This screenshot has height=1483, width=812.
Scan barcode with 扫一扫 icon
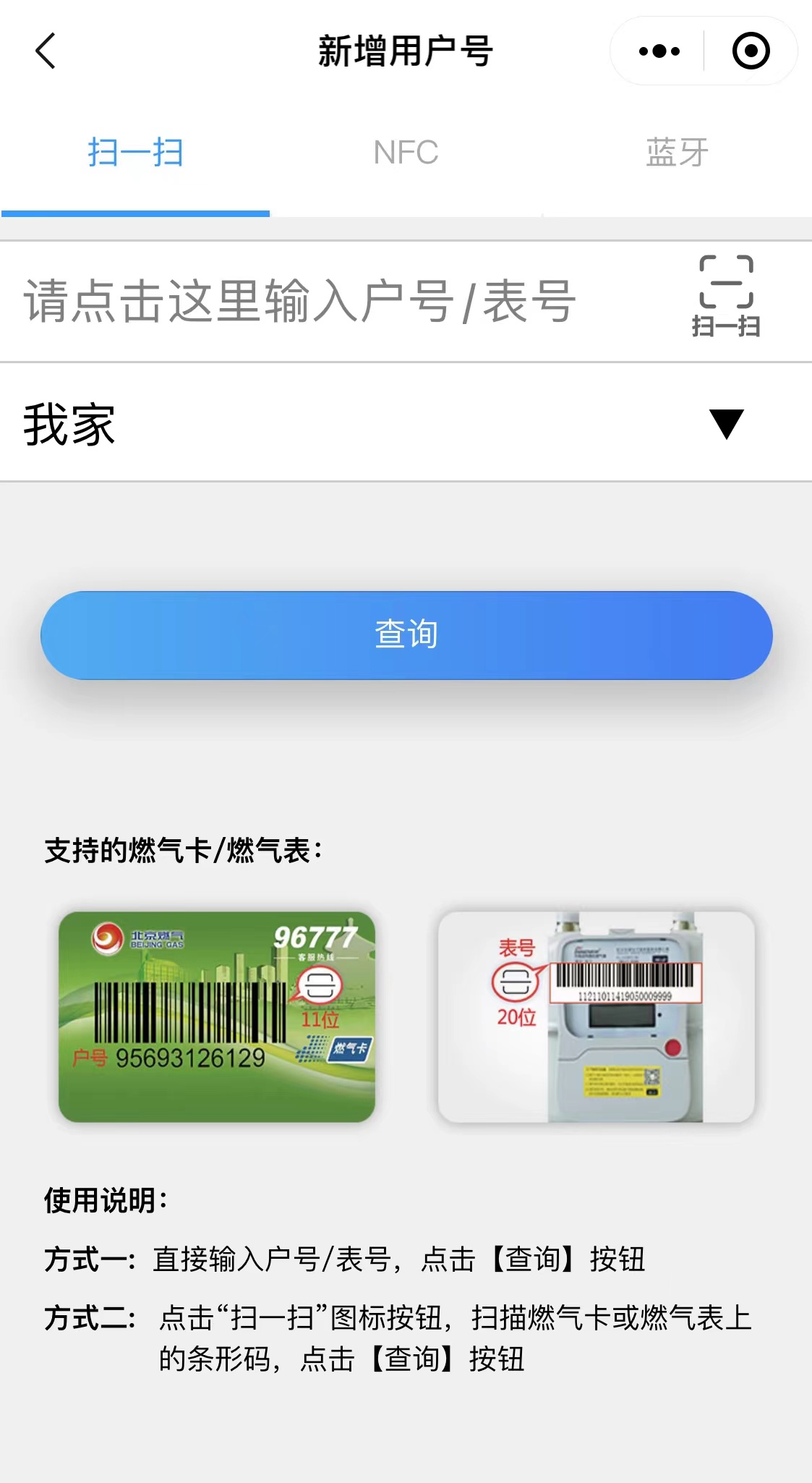[x=726, y=296]
